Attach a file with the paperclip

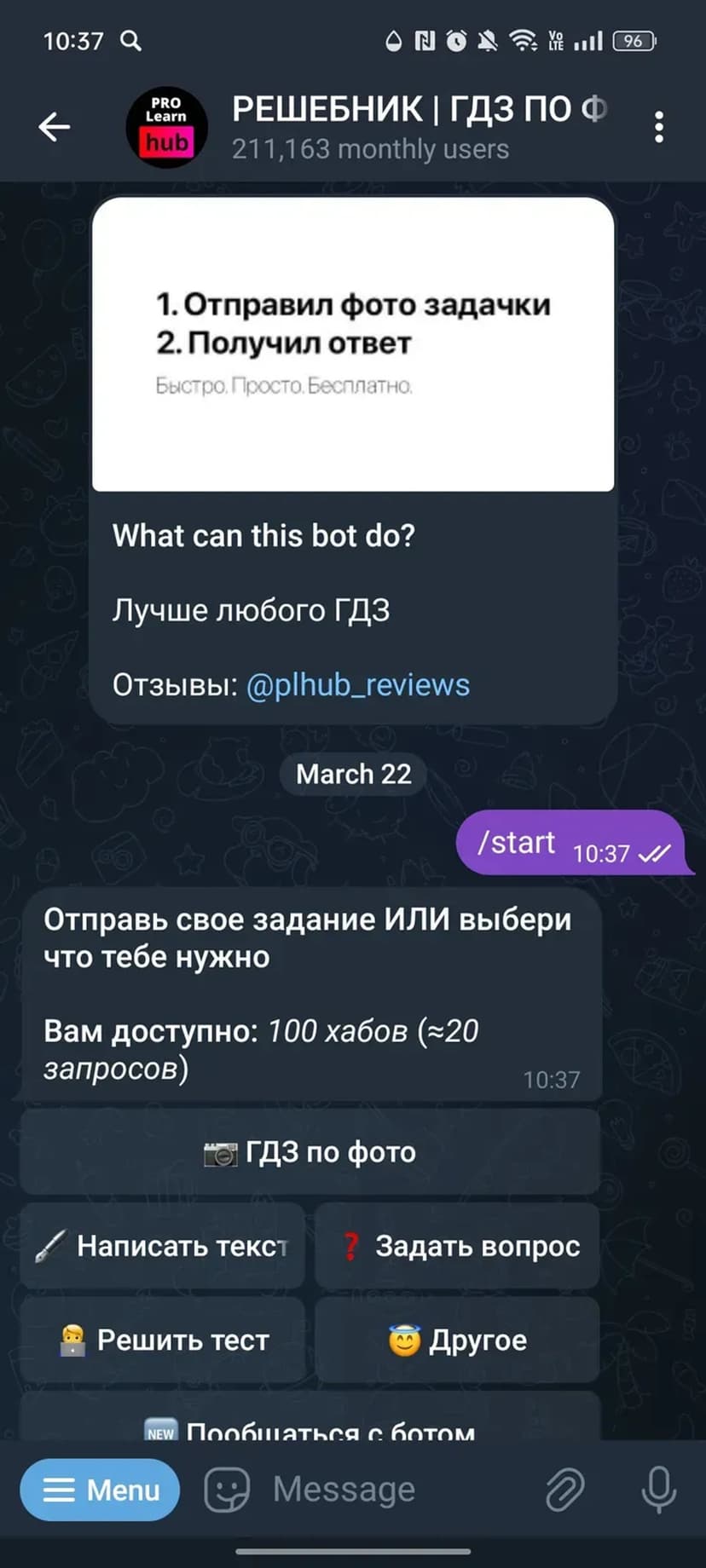click(x=564, y=1490)
